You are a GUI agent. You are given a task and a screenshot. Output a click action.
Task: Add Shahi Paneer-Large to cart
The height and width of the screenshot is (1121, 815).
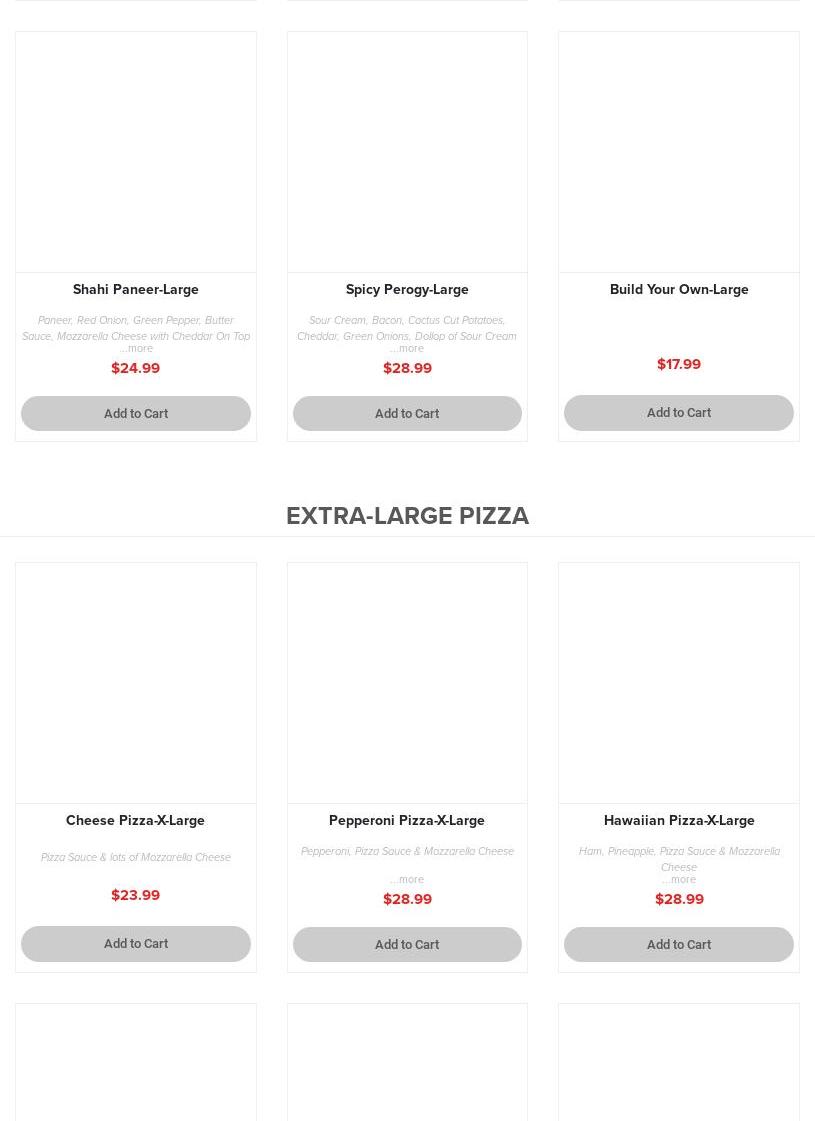point(135,413)
